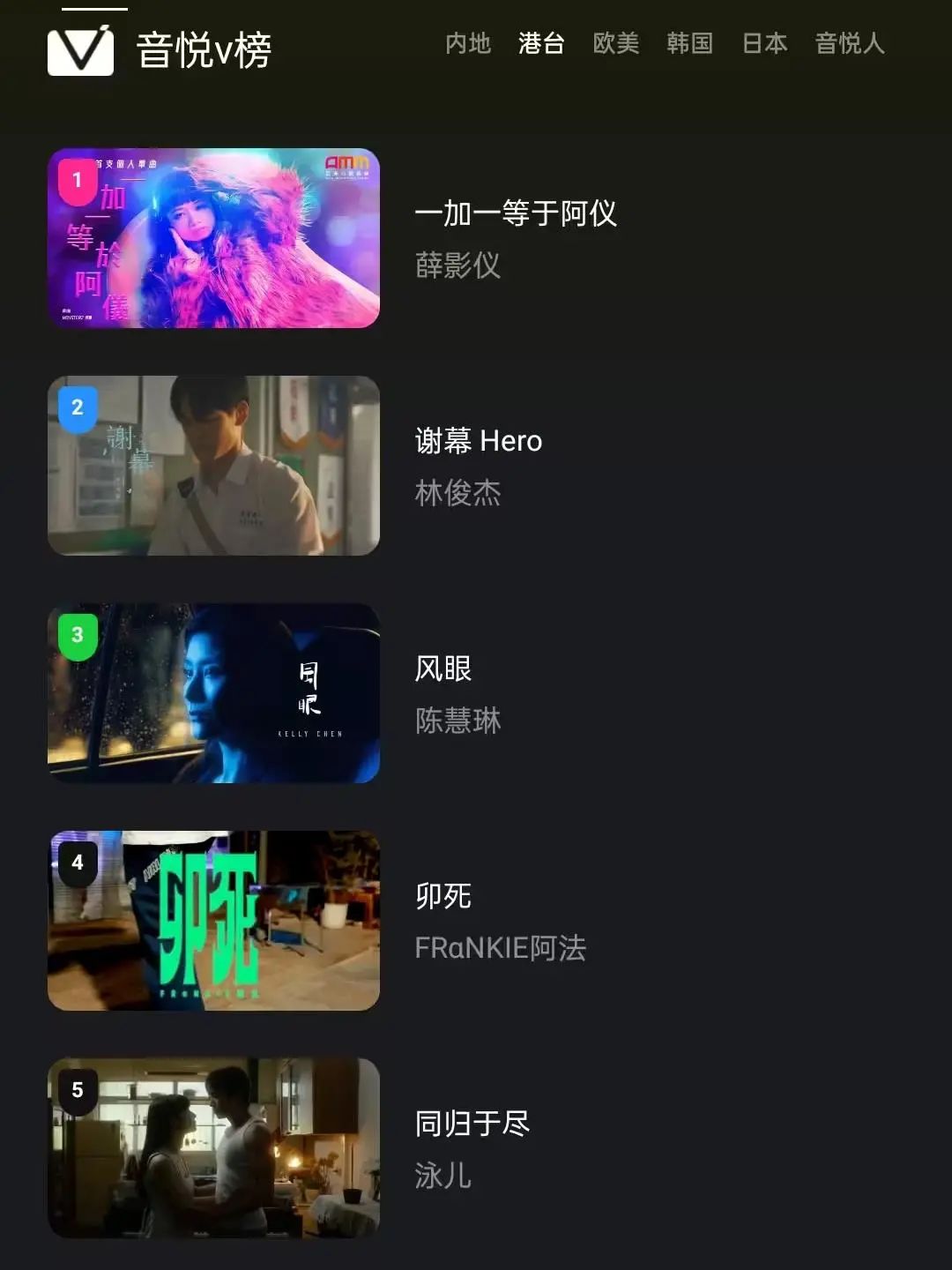Click the 卯死 music video thumbnail
Image resolution: width=952 pixels, height=1270 pixels.
[x=214, y=920]
